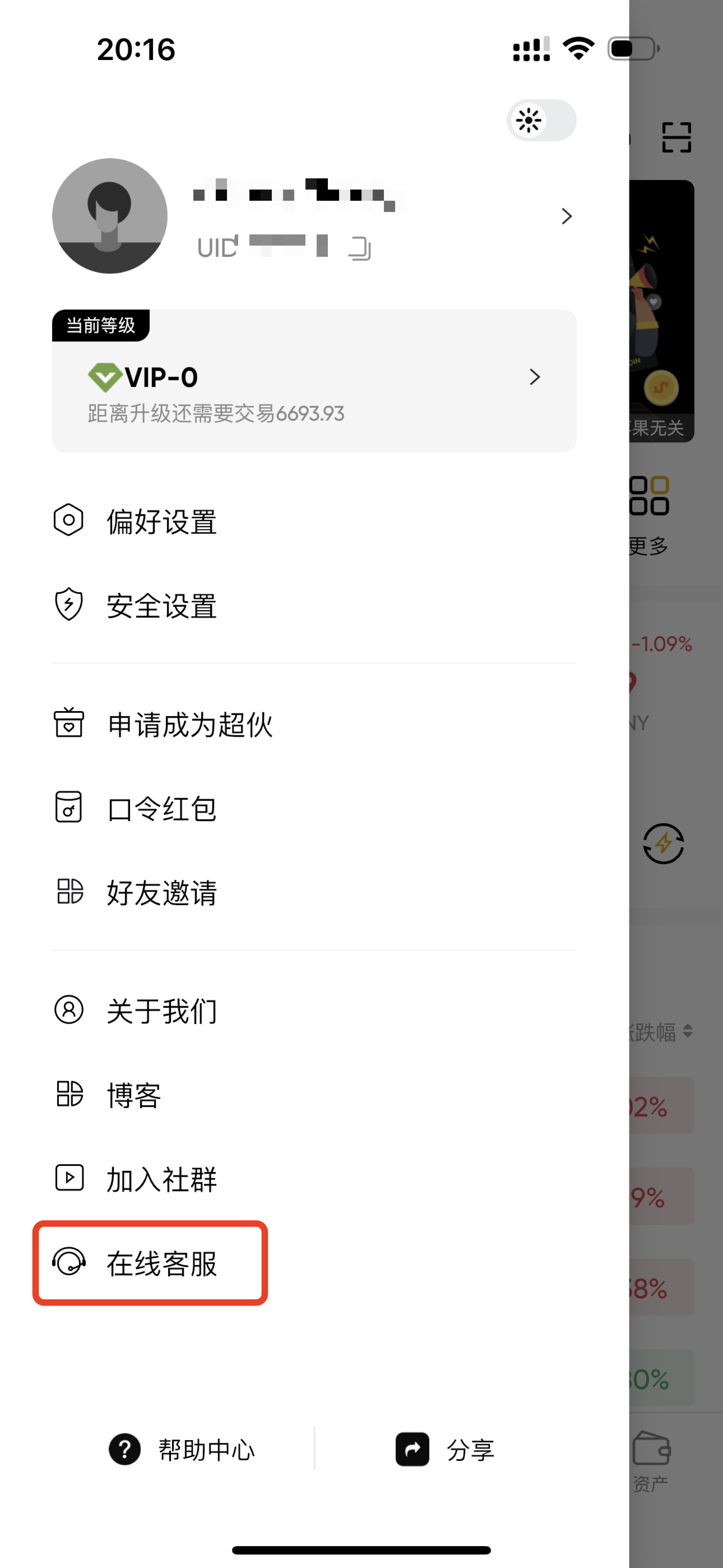723x1568 pixels.
Task: Open 帮助中心
Action: tap(182, 1449)
